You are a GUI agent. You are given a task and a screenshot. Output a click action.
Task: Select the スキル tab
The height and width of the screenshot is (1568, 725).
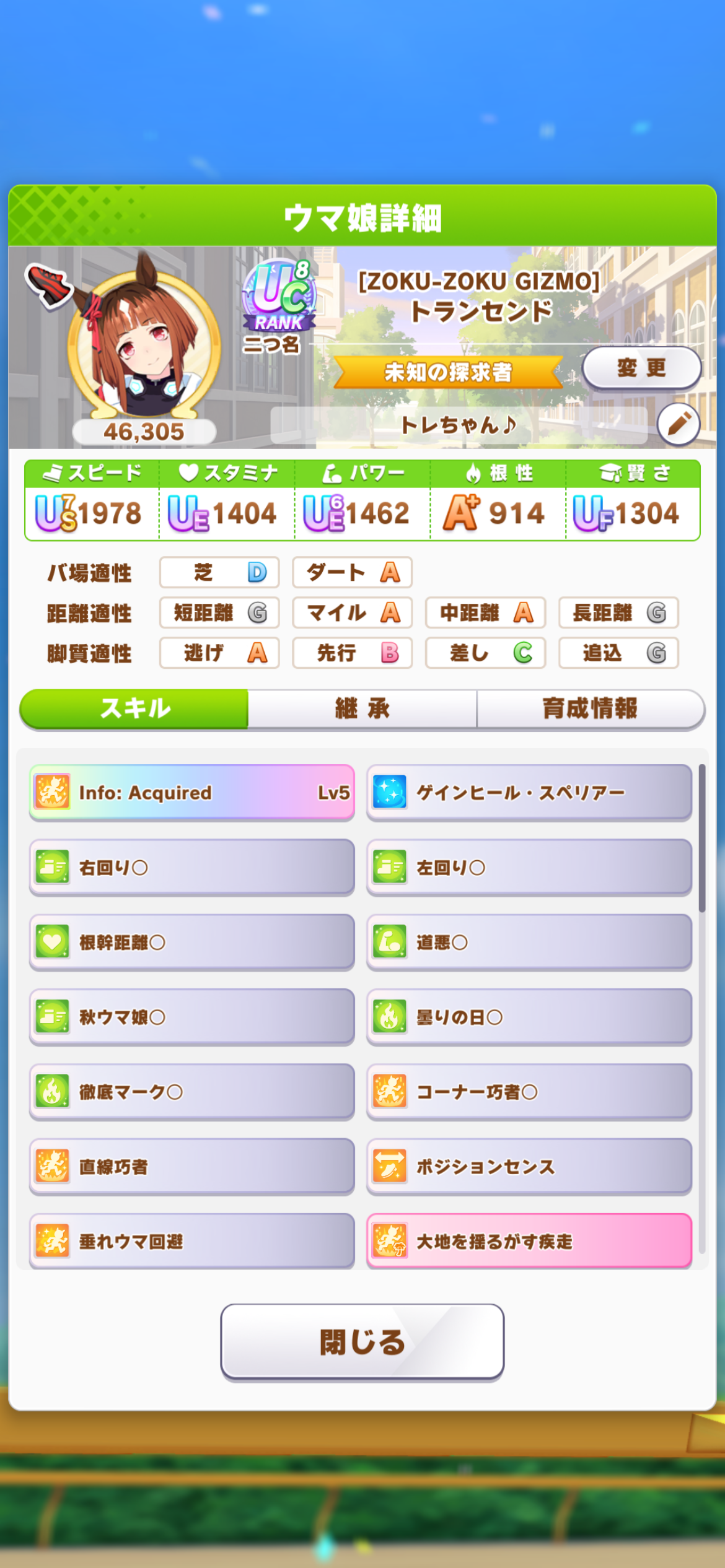[x=134, y=708]
